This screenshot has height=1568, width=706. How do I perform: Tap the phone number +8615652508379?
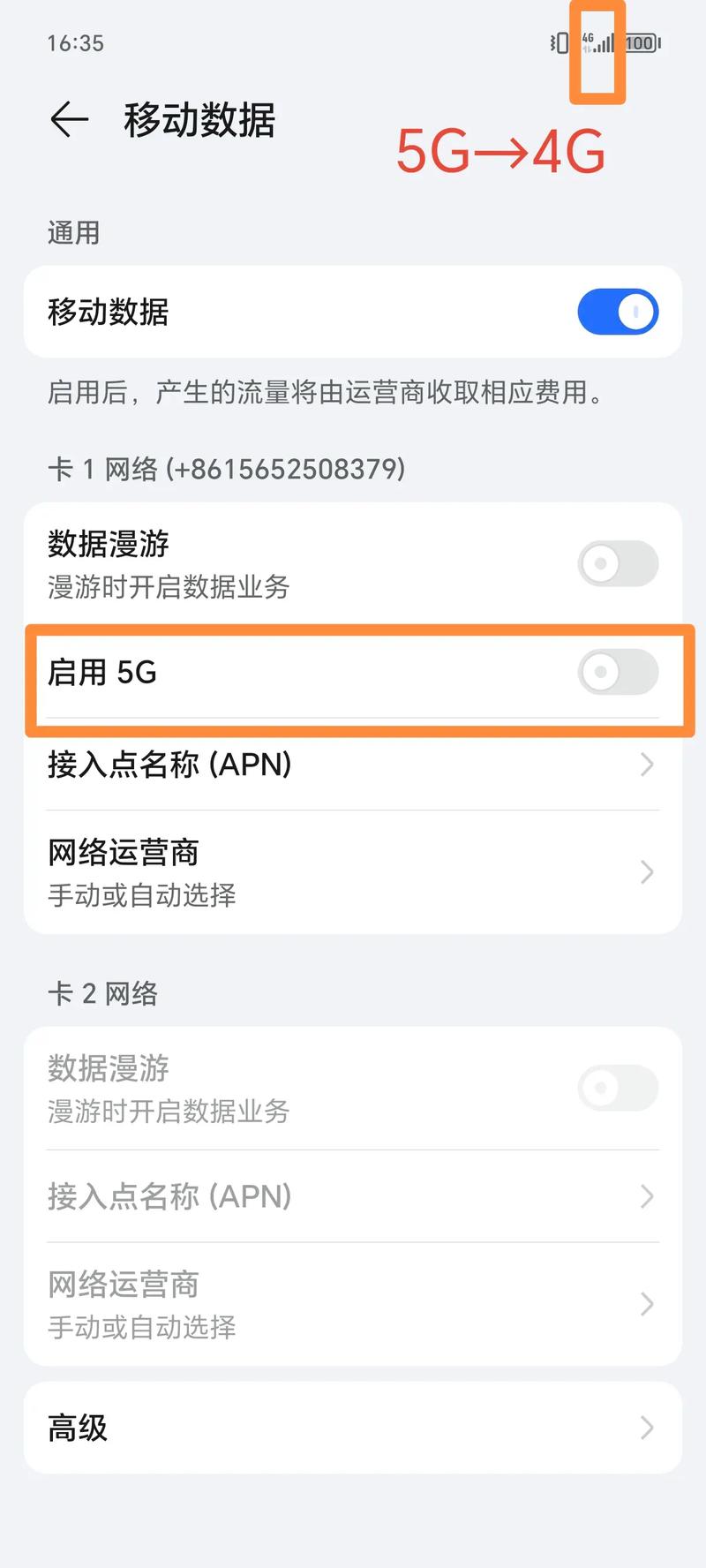(x=287, y=469)
